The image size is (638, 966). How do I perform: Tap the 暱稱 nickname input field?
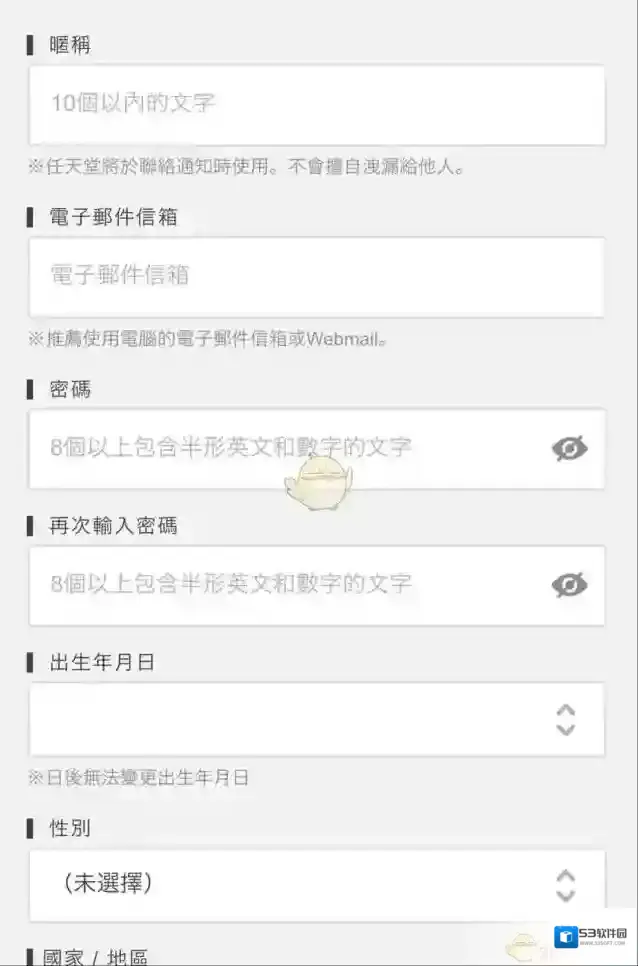coord(316,104)
